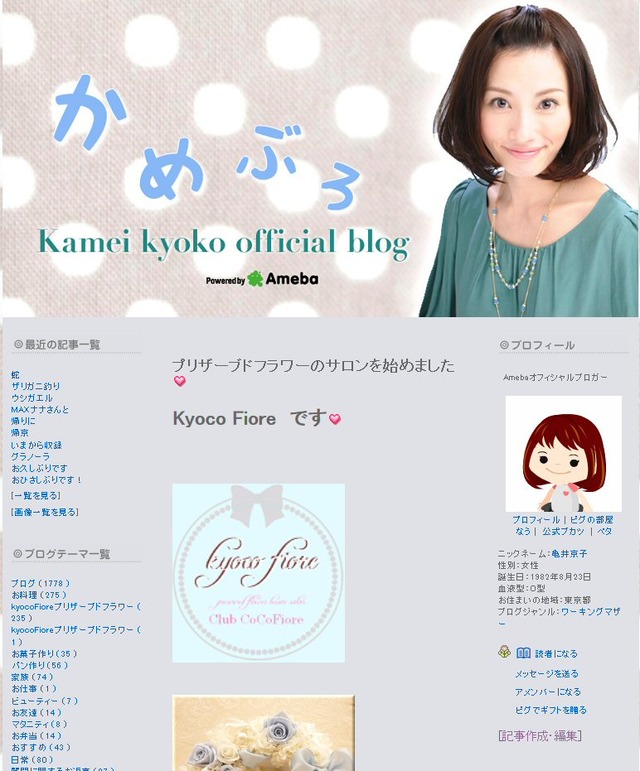
Task: Open blog theme パン作り (56)
Action: point(40,666)
